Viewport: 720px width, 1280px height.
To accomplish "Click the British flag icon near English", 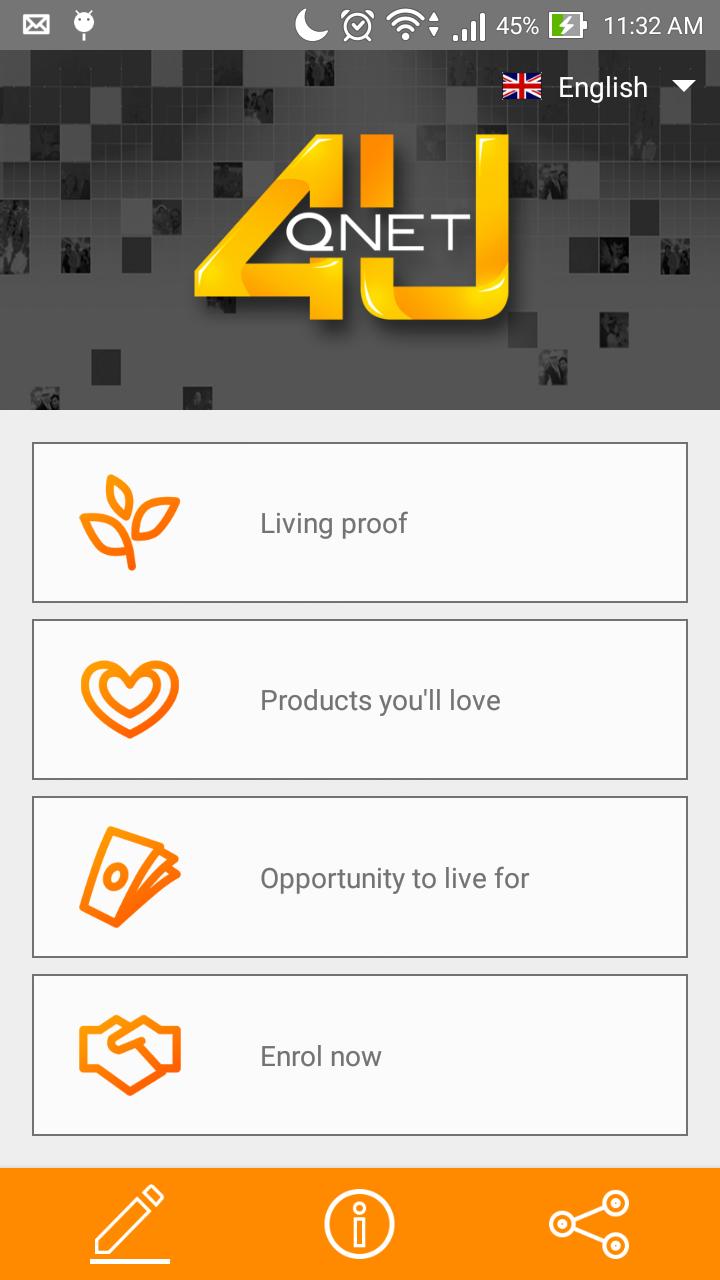I will point(521,87).
